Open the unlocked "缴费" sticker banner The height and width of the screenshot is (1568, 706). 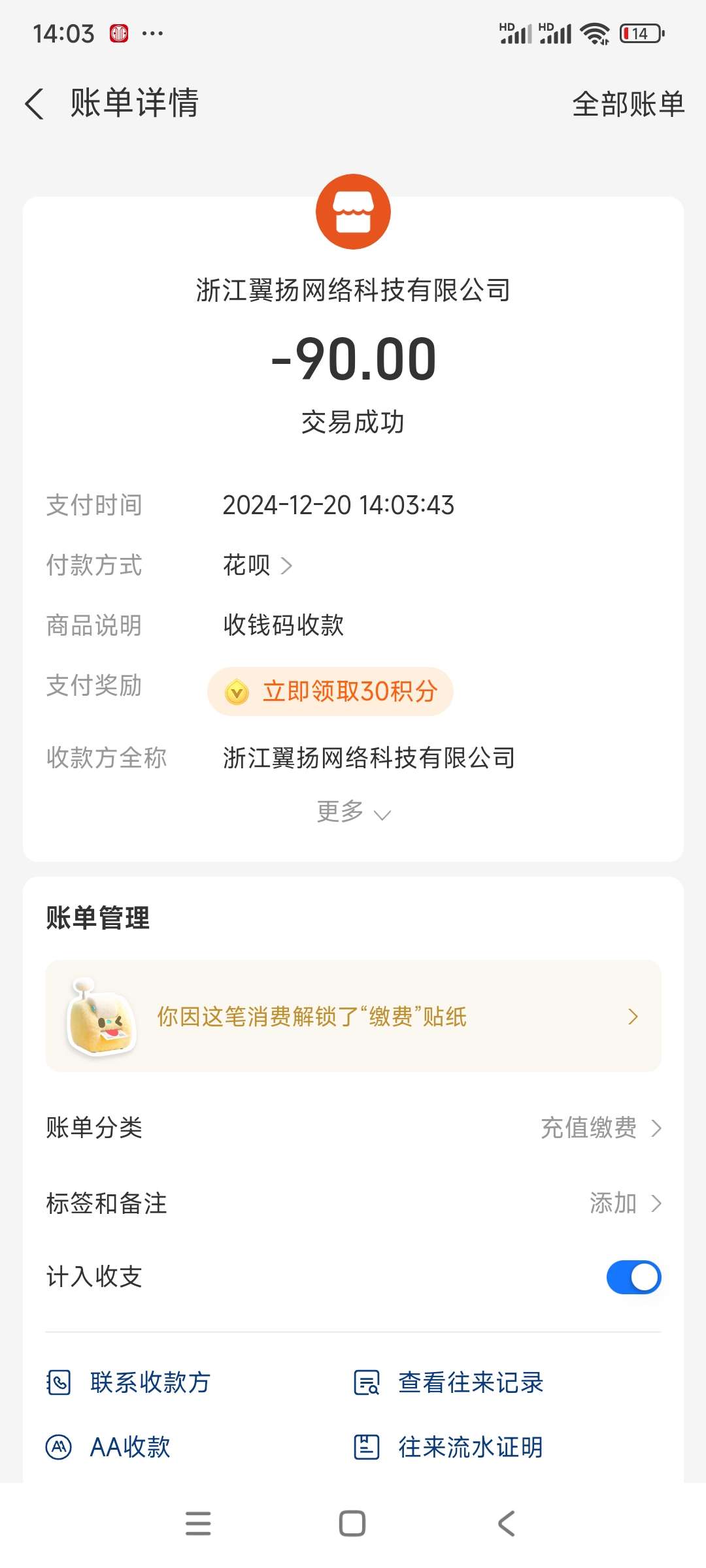(353, 1016)
